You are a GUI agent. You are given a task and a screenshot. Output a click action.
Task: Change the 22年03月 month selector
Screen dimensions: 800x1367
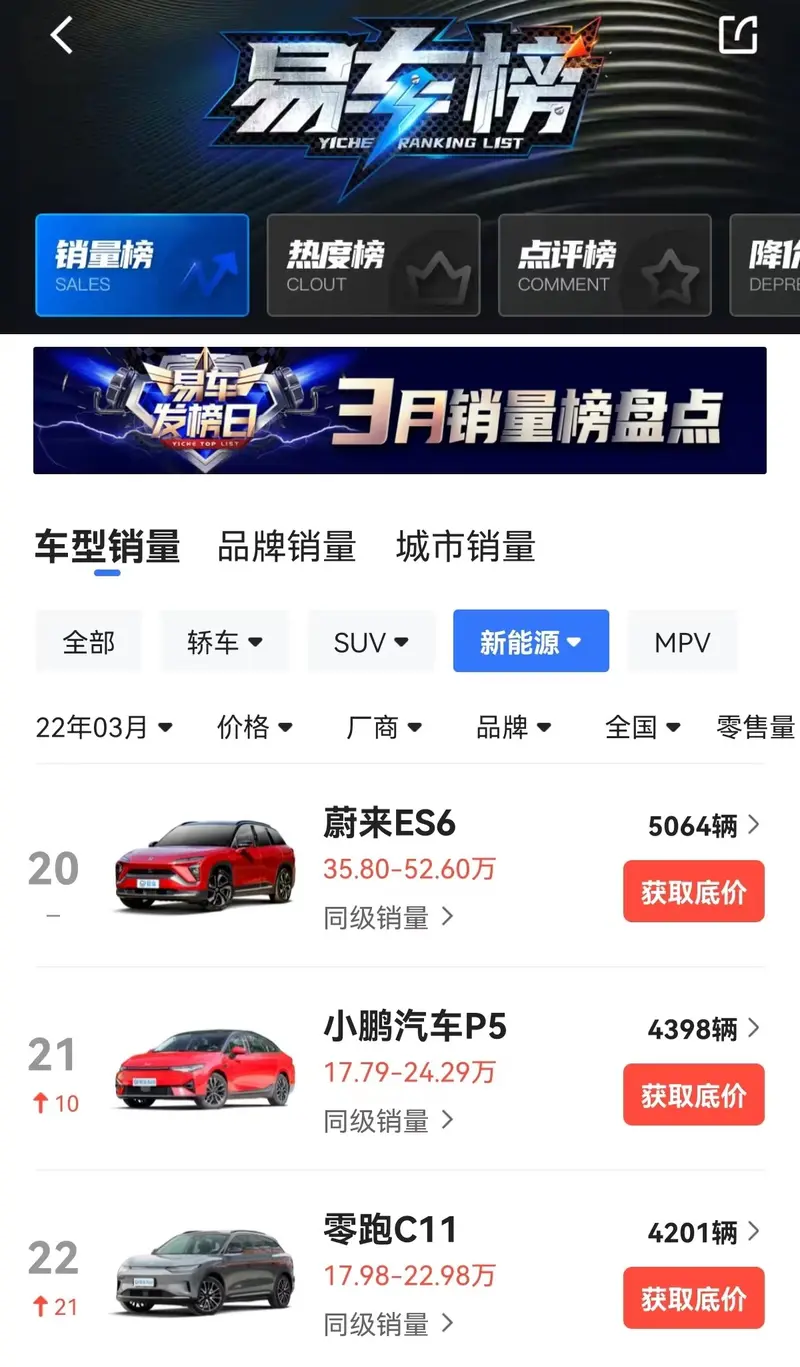[103, 727]
